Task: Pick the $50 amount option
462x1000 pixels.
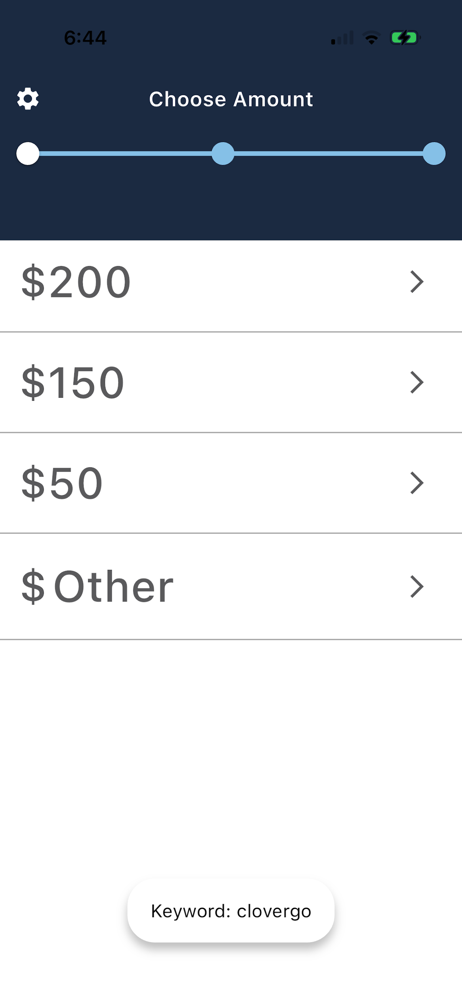Action: click(x=231, y=483)
